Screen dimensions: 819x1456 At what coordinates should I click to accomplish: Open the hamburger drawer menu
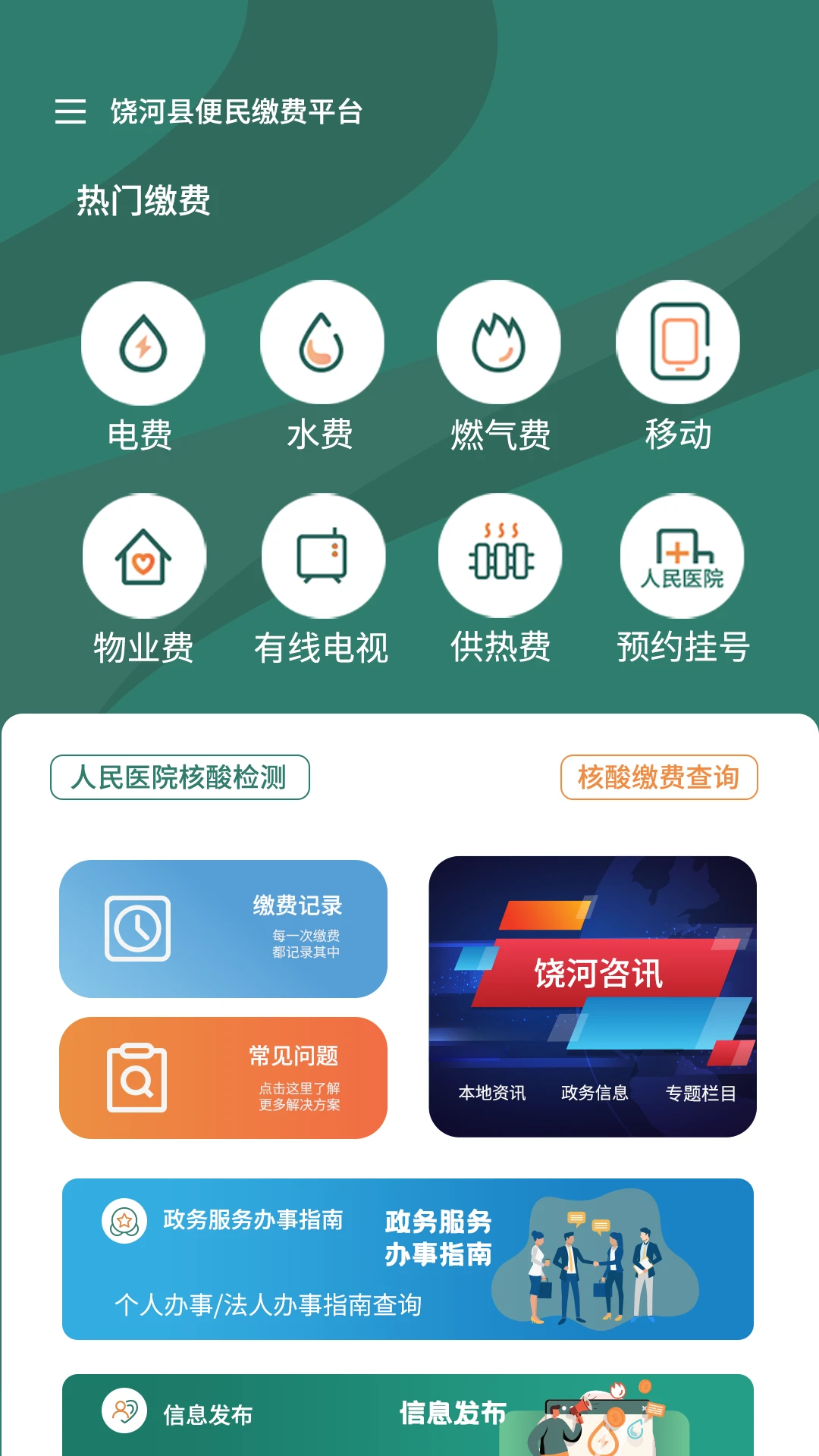coord(70,111)
